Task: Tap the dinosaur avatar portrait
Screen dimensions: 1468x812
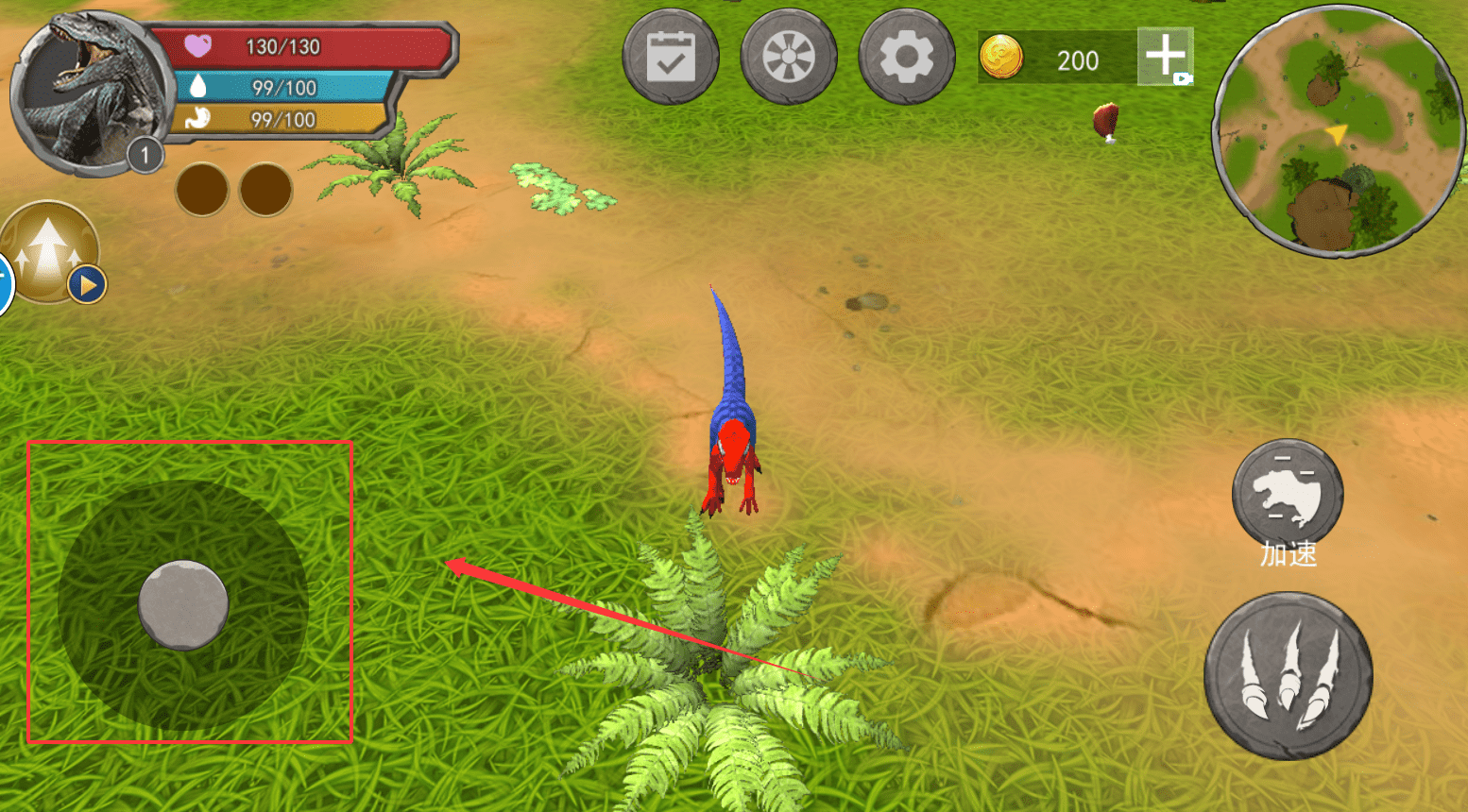Action: (87, 93)
